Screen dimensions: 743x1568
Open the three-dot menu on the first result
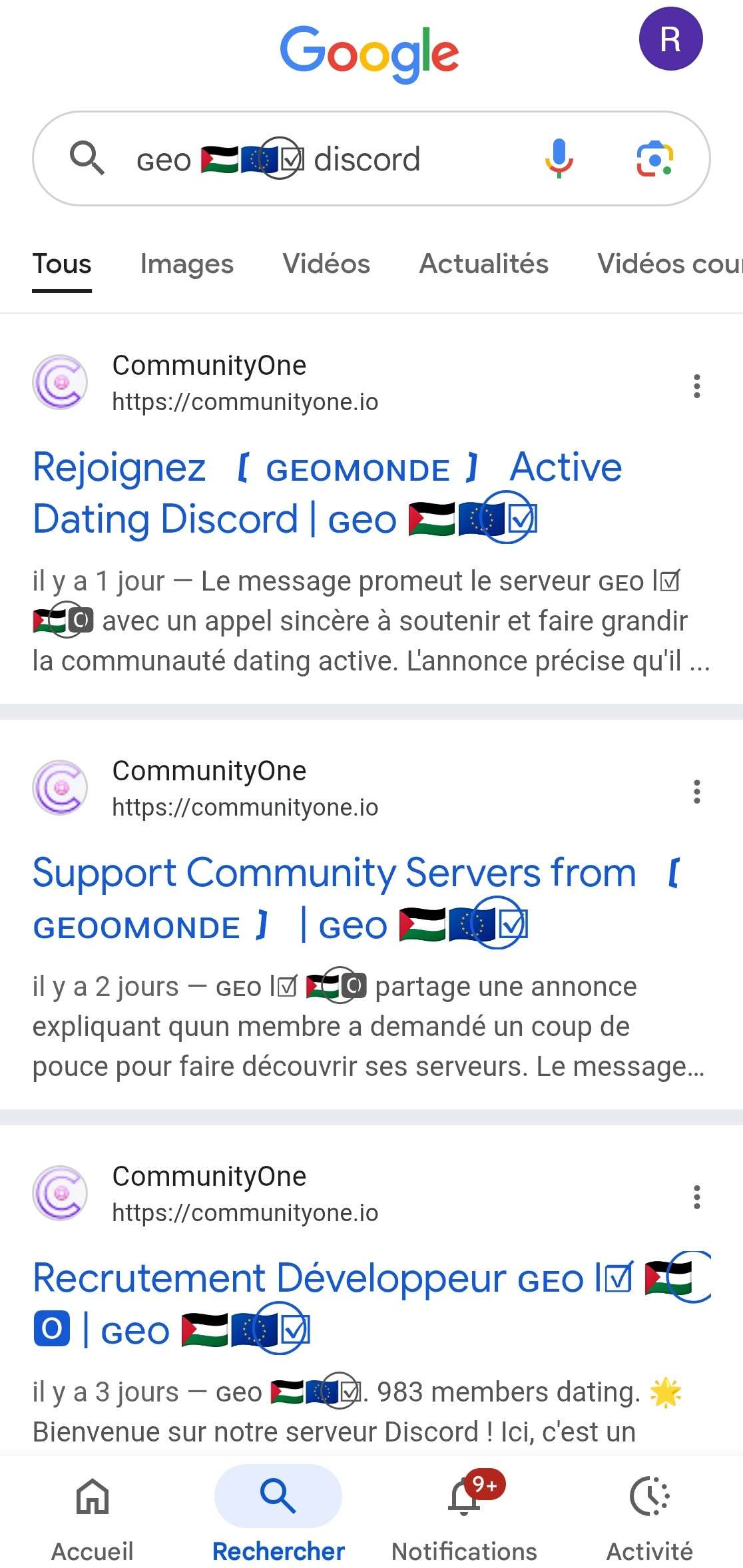(697, 384)
